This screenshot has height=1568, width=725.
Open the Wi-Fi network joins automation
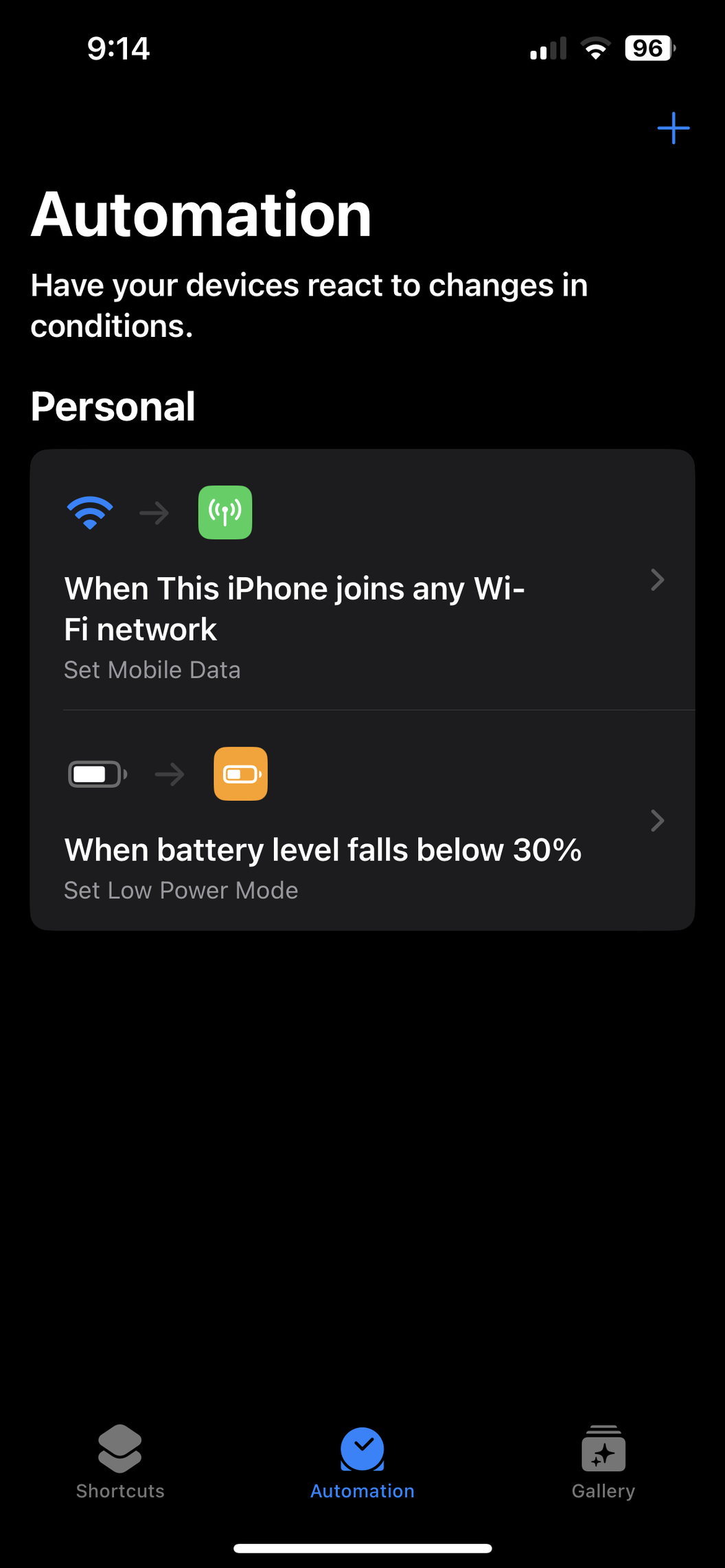362,580
